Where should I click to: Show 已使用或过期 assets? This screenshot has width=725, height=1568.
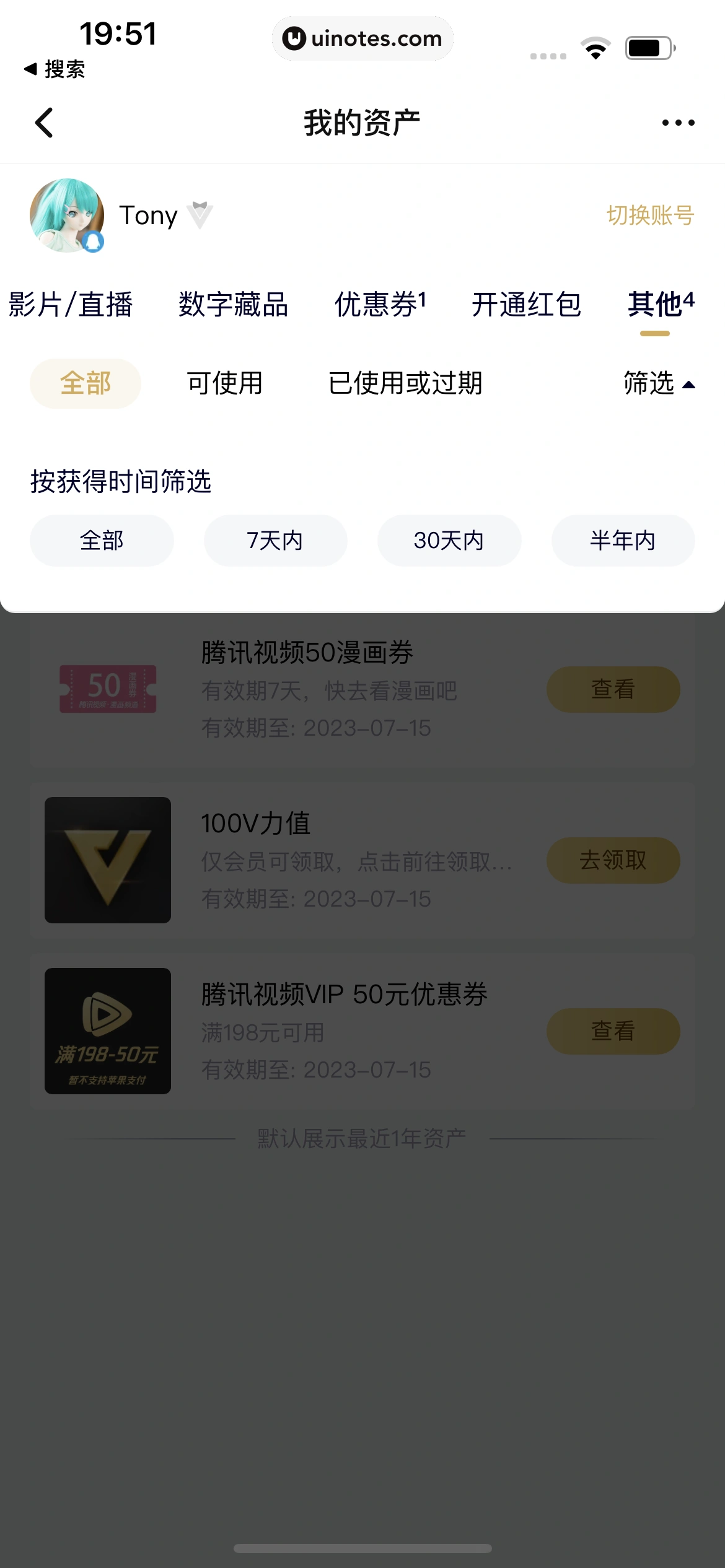click(405, 383)
